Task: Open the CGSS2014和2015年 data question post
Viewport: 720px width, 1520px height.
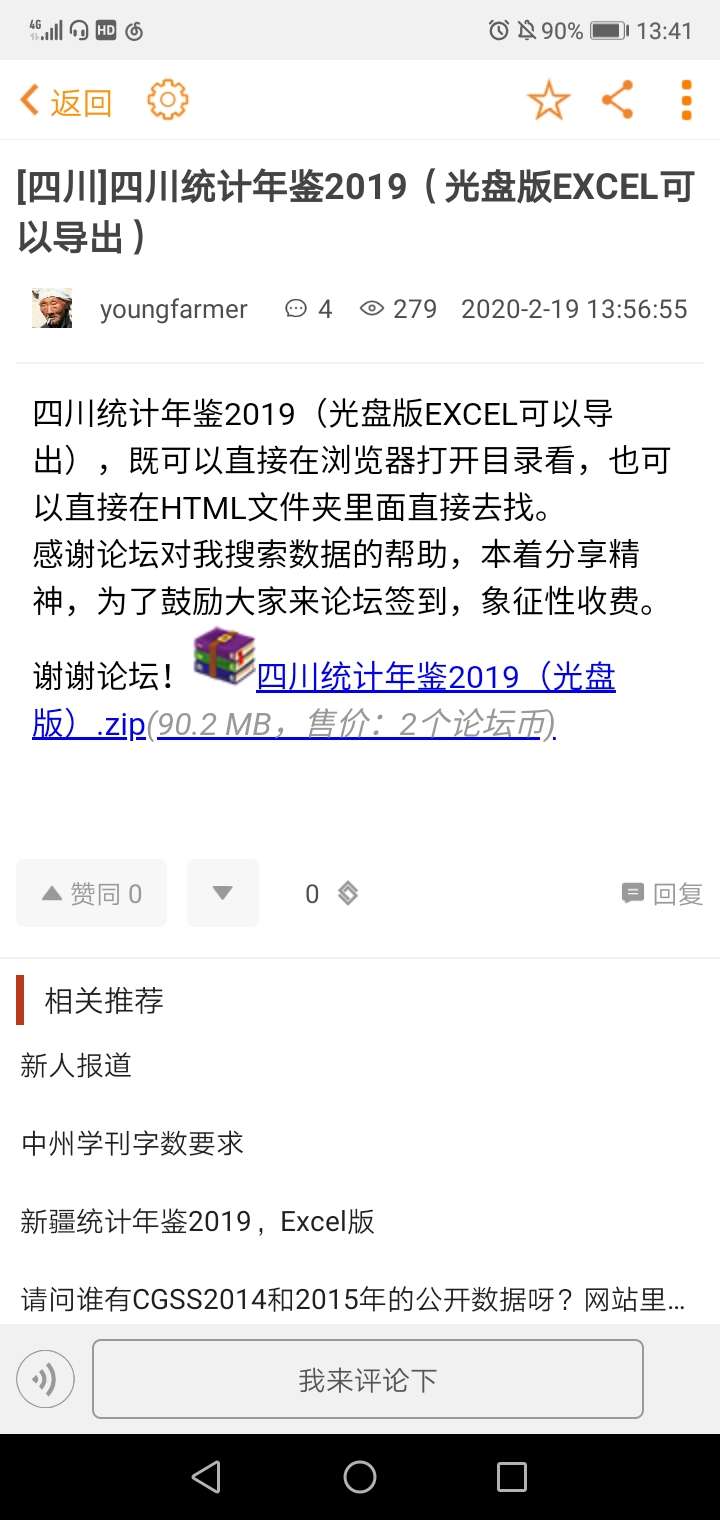Action: [x=353, y=1299]
